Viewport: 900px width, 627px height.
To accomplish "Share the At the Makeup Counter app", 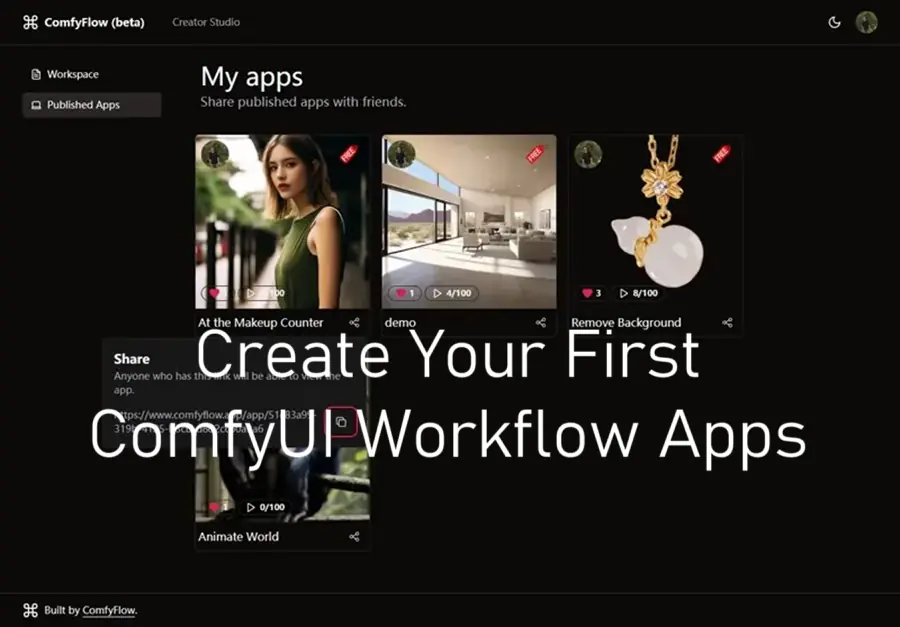I will pyautogui.click(x=355, y=323).
